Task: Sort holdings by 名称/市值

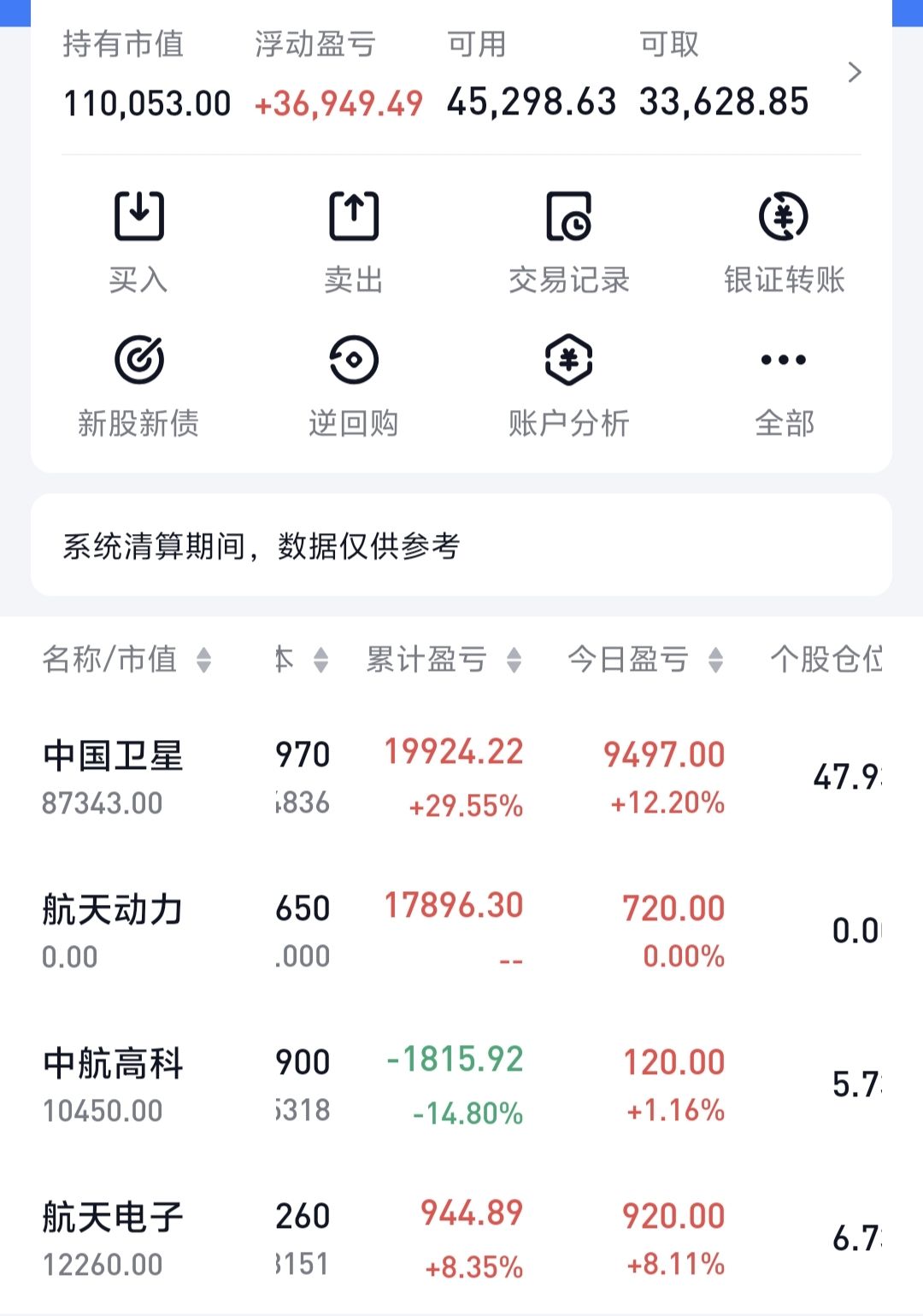Action: [126, 660]
